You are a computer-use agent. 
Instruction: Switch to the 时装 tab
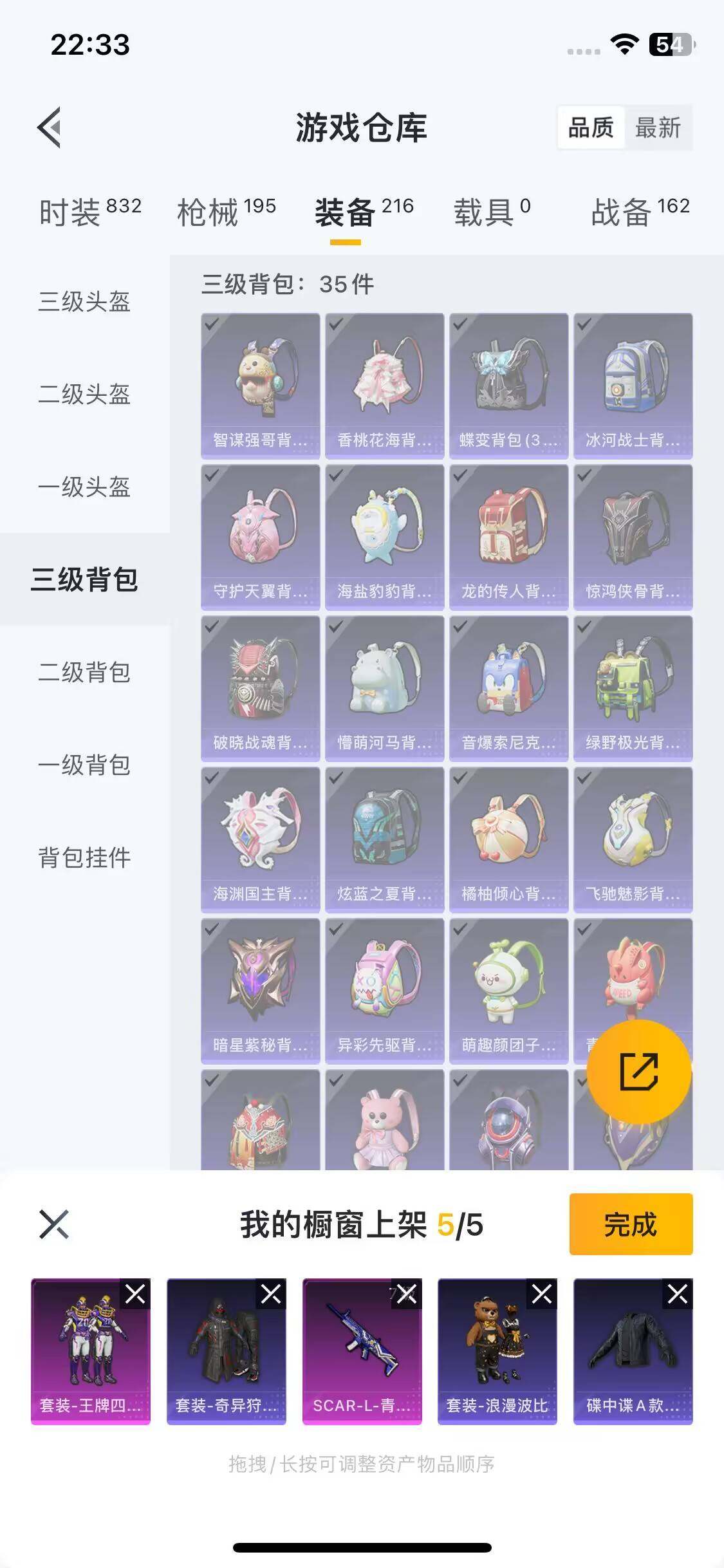coord(89,212)
